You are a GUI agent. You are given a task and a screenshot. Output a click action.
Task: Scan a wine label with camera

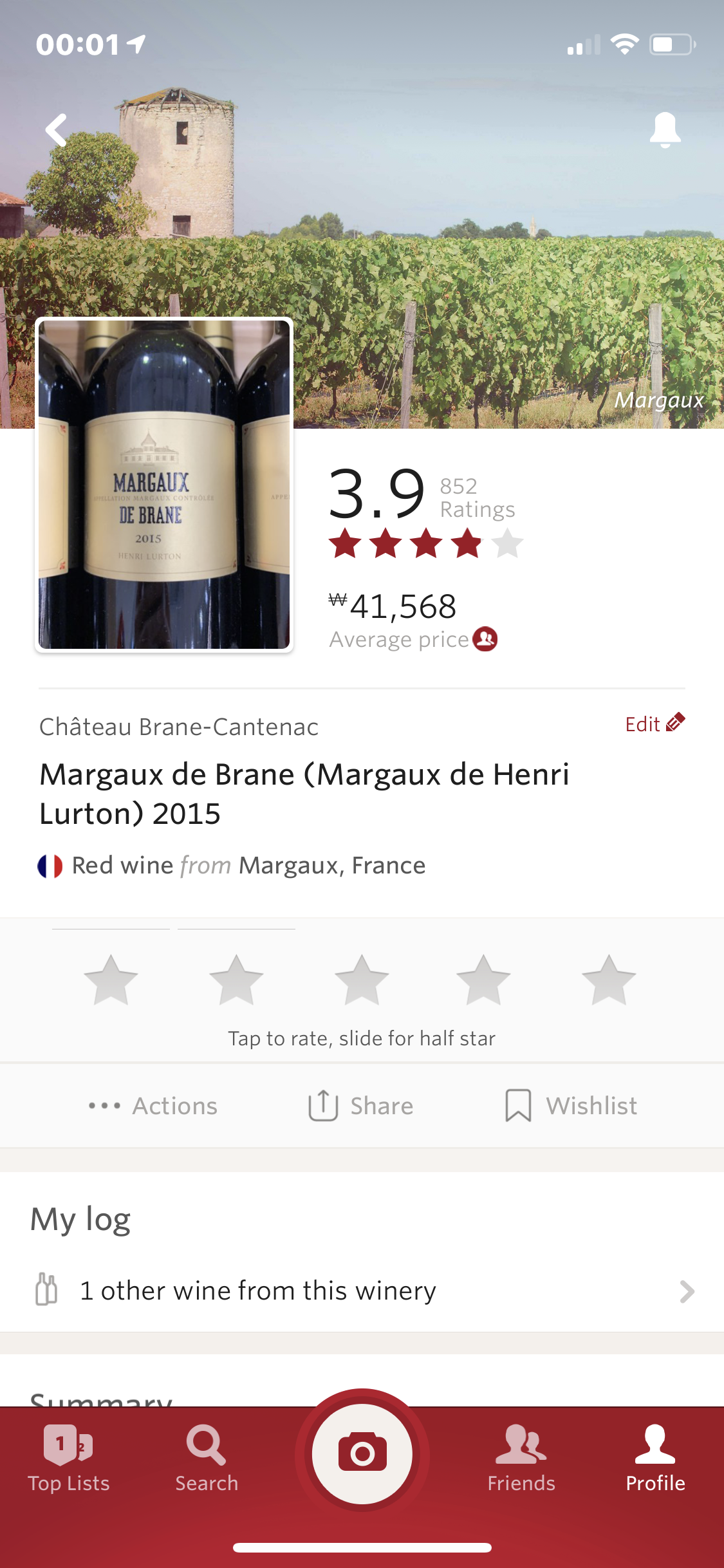click(362, 1453)
